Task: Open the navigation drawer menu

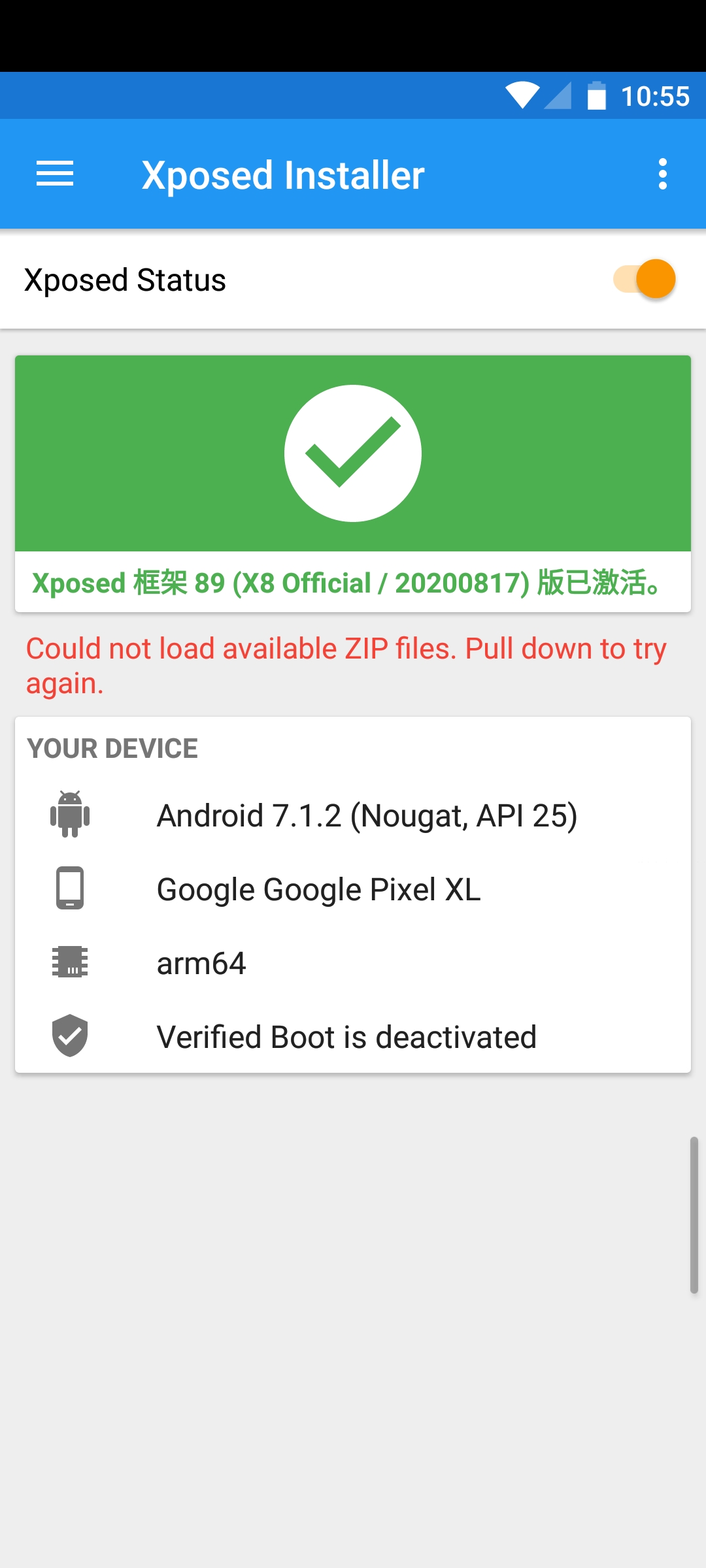Action: pyautogui.click(x=55, y=174)
